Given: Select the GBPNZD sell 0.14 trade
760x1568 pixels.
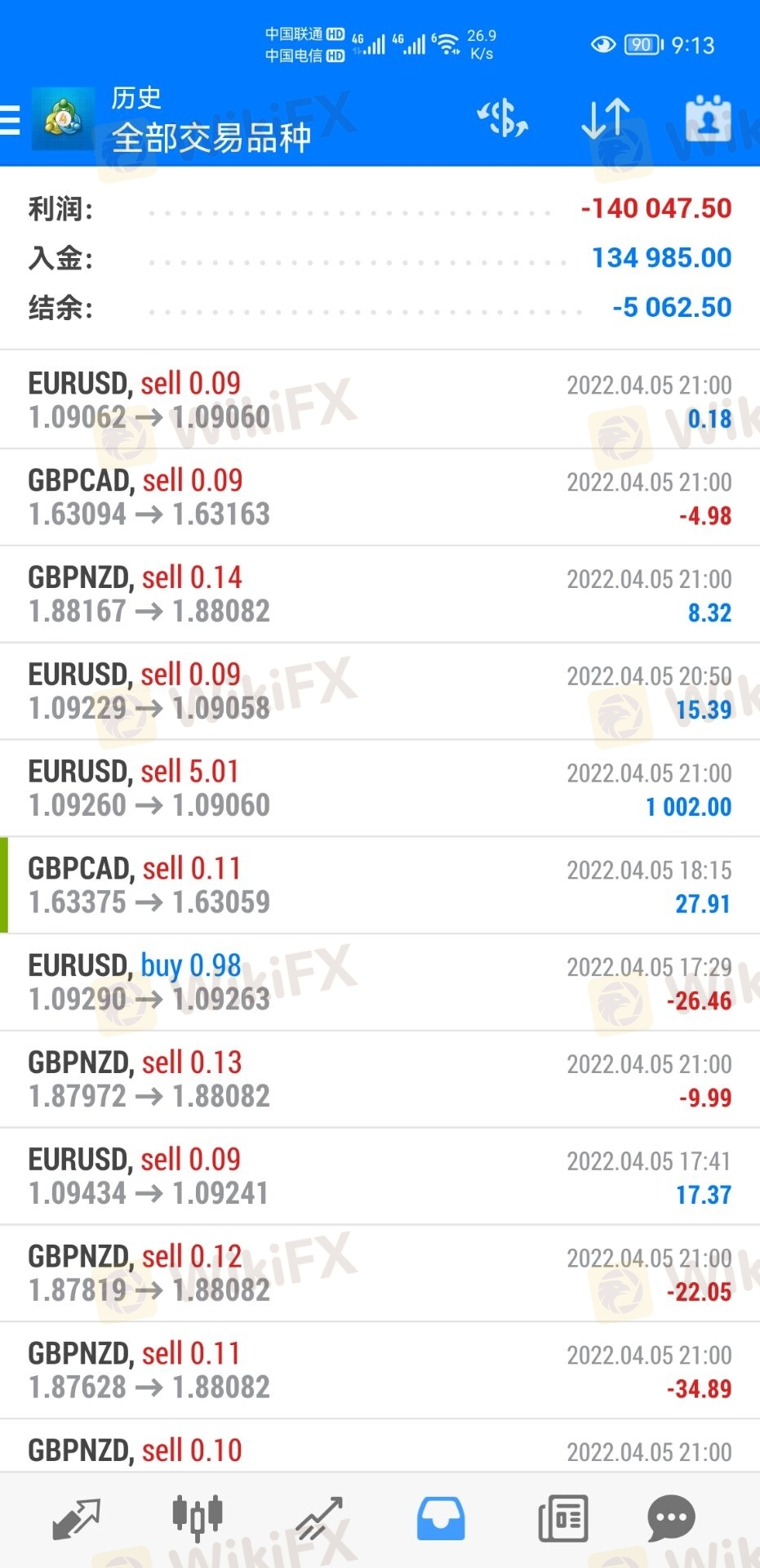Looking at the screenshot, I should (x=380, y=595).
